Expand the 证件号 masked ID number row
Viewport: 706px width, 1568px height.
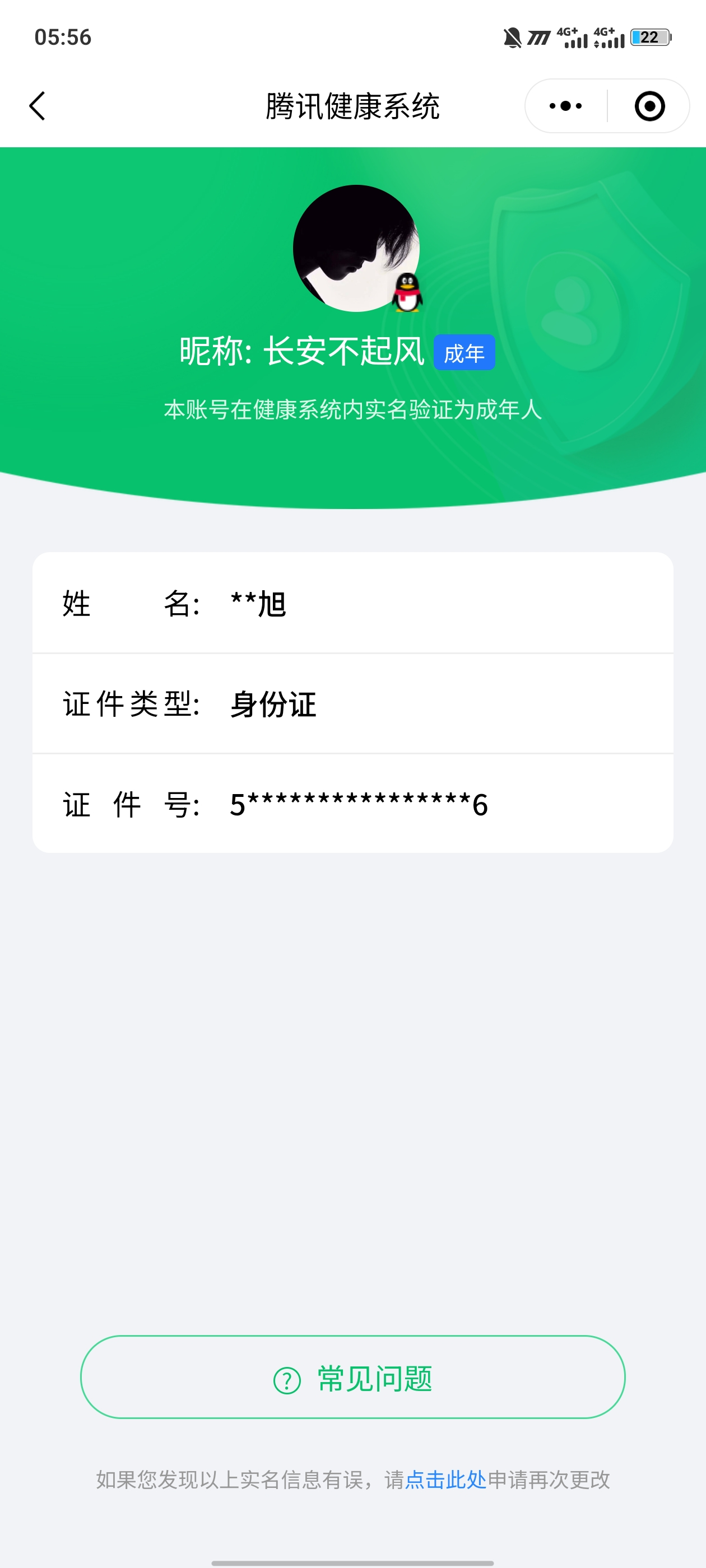point(354,805)
